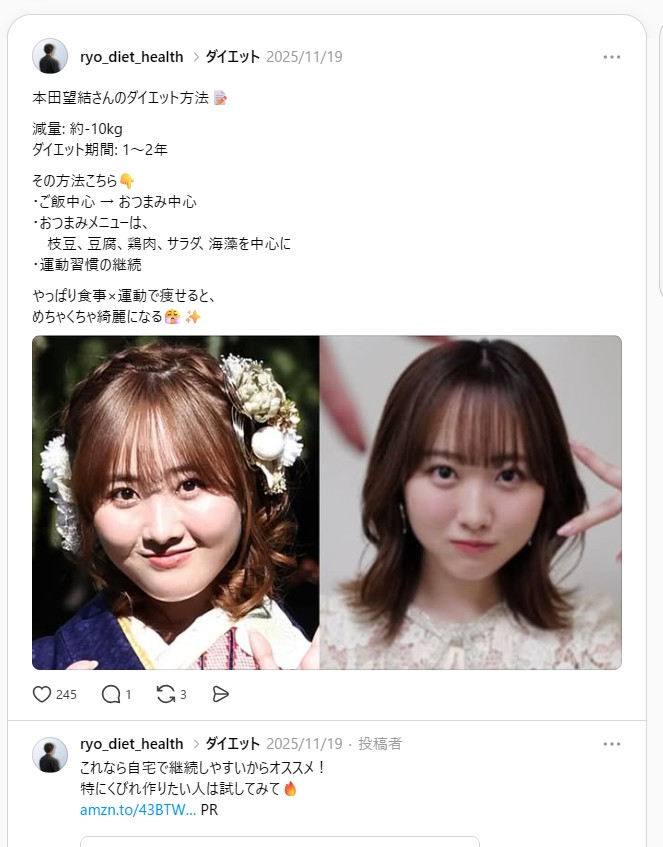Repost the main diet post
The image size is (663, 847).
(165, 694)
